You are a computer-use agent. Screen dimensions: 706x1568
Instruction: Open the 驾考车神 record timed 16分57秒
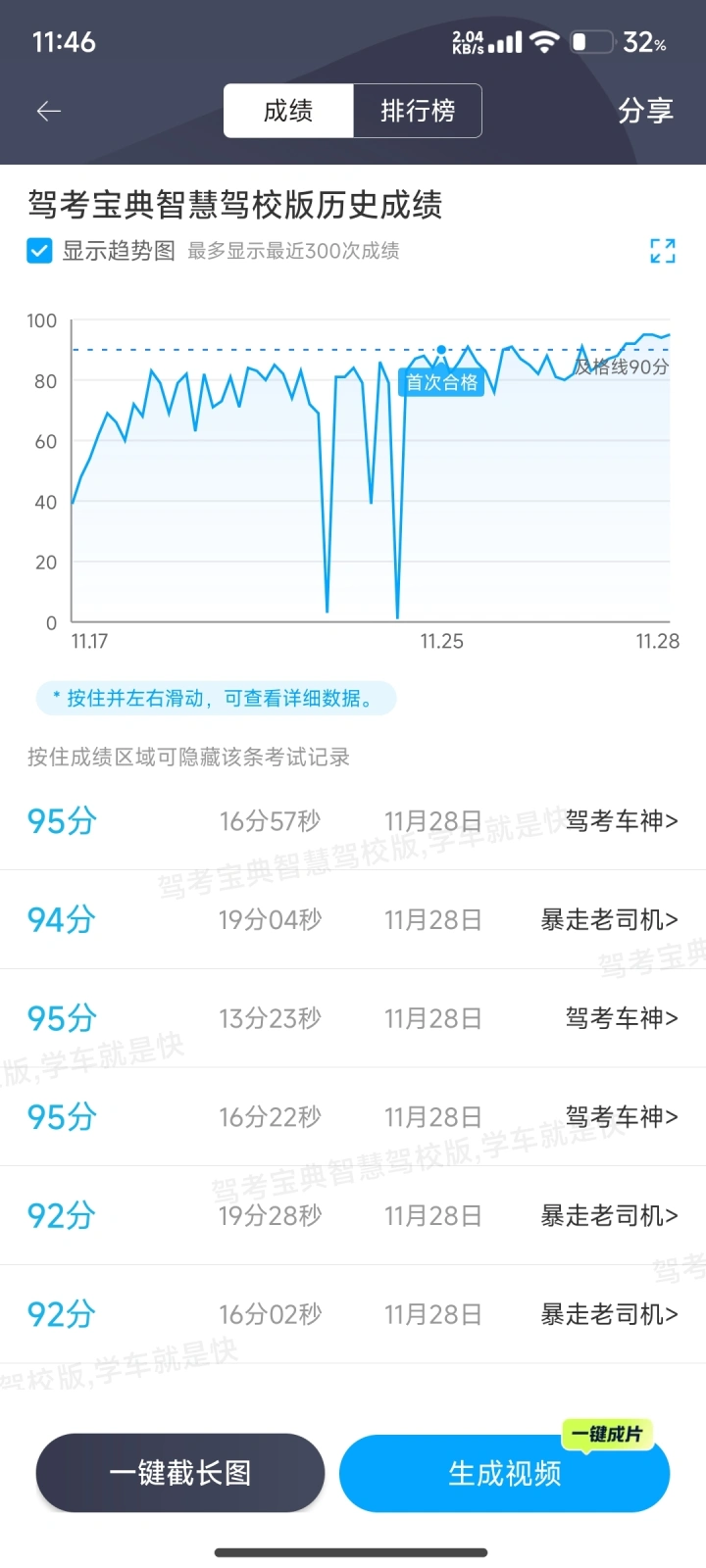point(621,821)
